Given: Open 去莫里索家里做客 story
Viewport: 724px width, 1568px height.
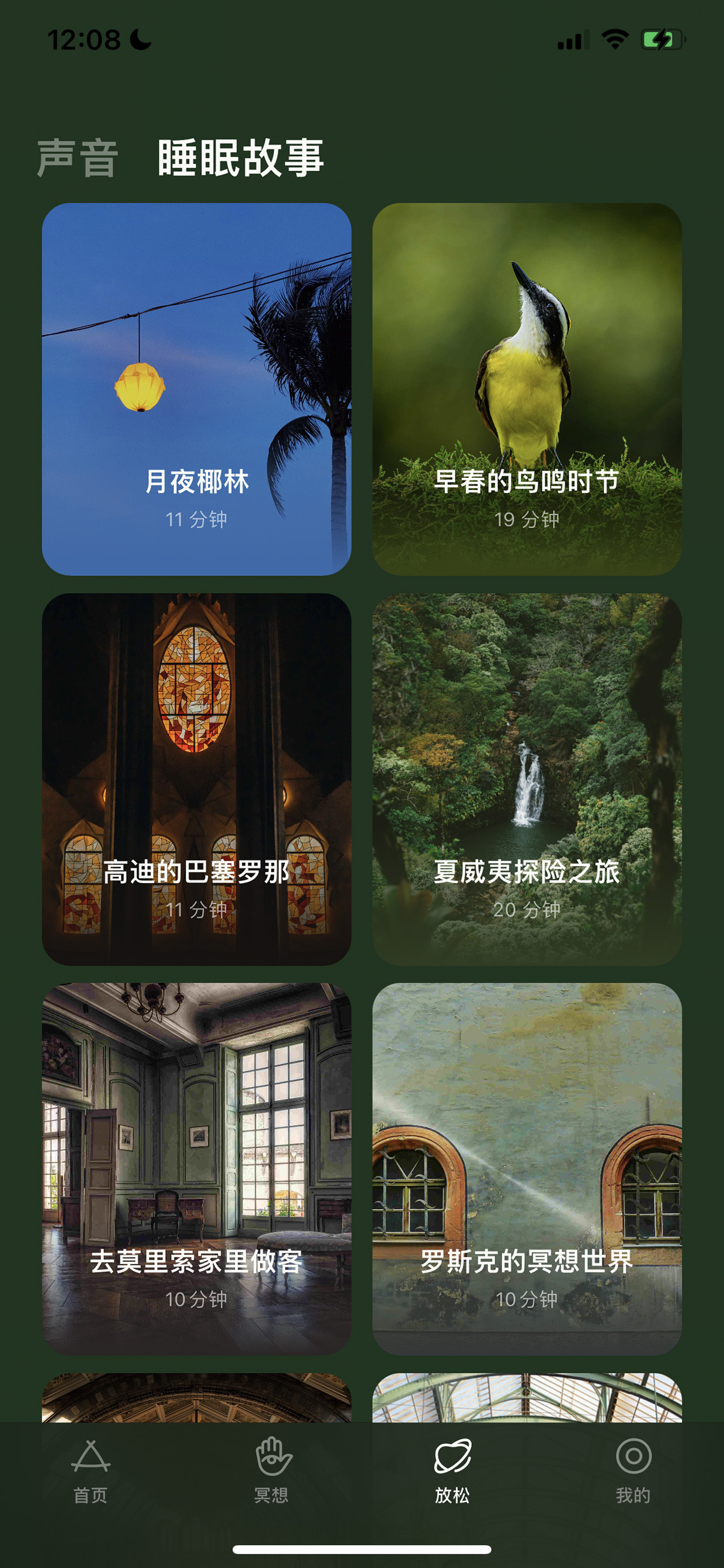Looking at the screenshot, I should 197,1170.
